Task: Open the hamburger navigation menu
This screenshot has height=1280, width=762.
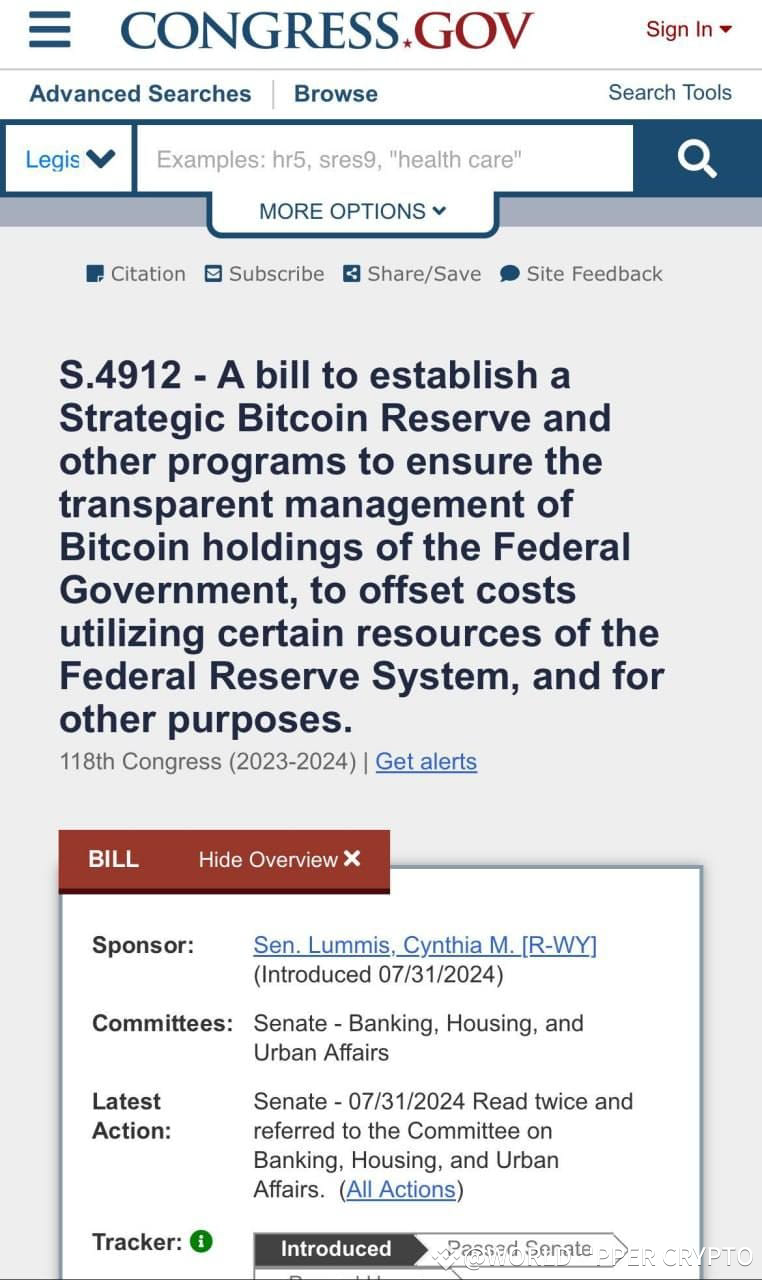Action: pos(50,30)
